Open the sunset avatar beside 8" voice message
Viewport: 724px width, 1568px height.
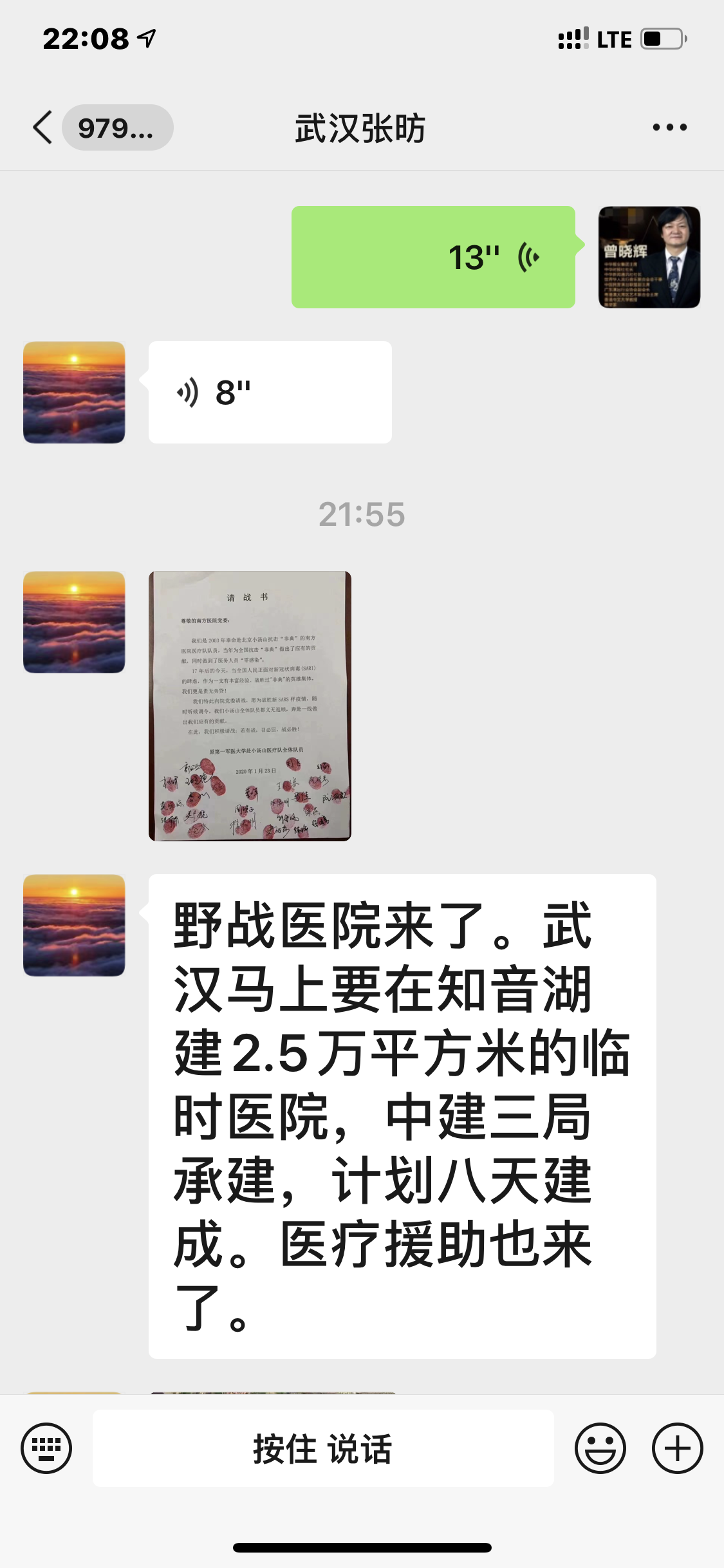(x=74, y=393)
